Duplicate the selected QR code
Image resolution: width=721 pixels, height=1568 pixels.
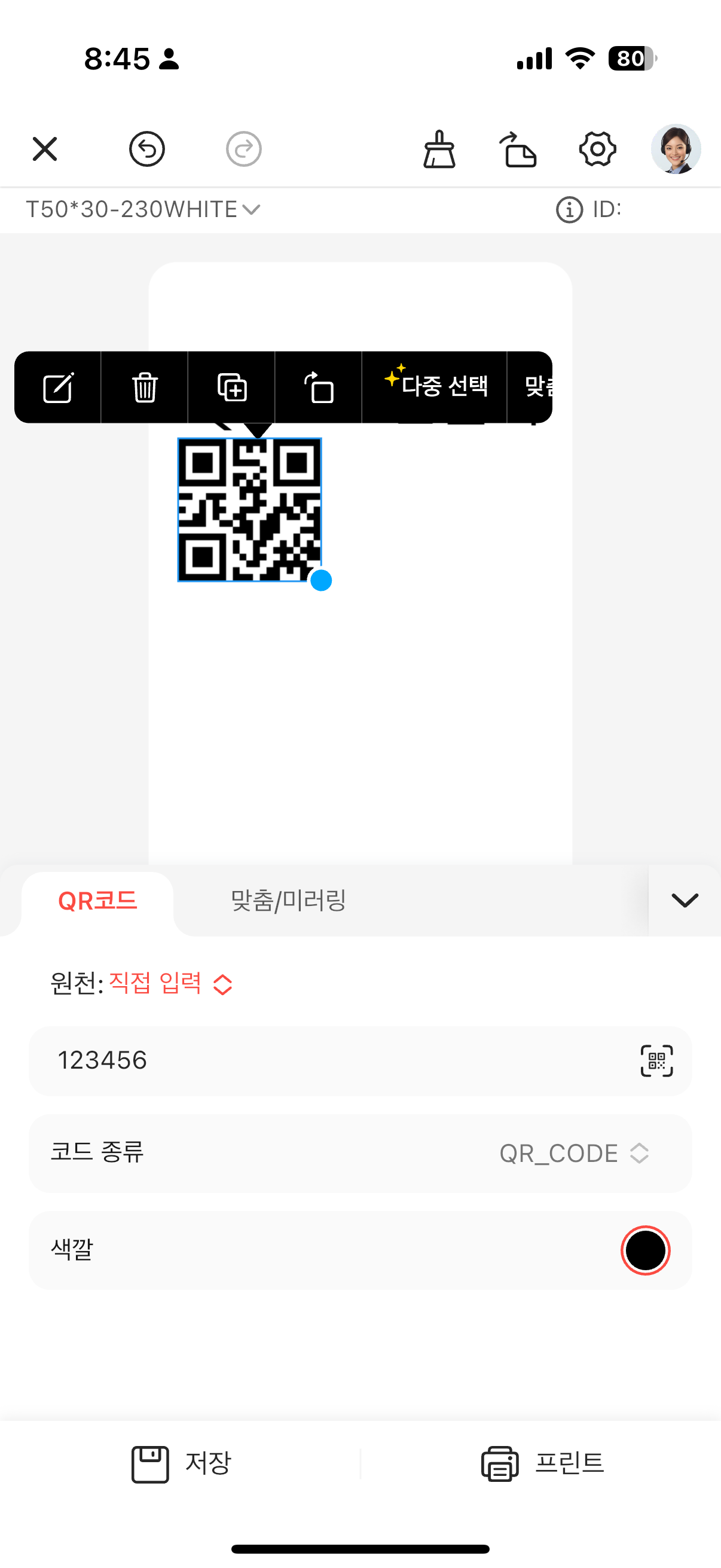(x=232, y=388)
